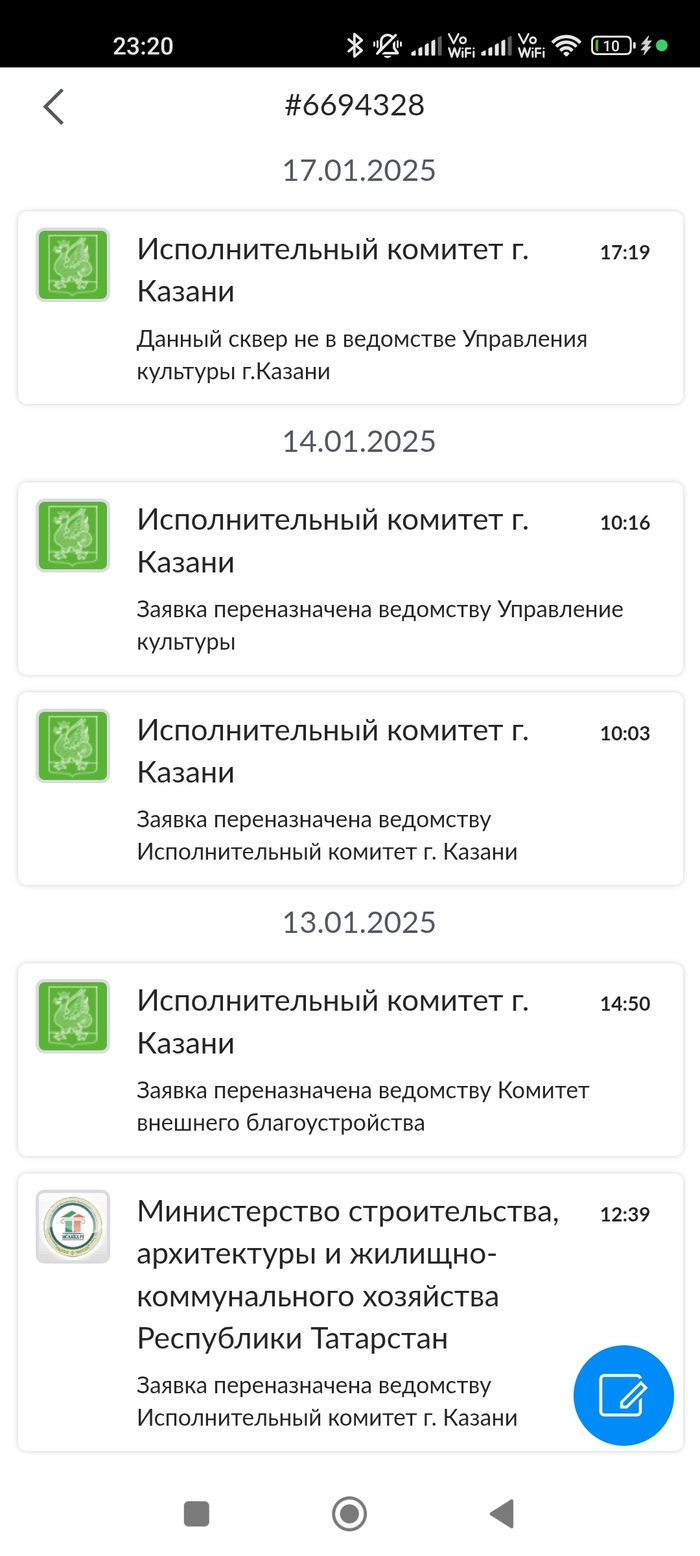700x1556 pixels.
Task: Go back using the top-left arrow
Action: coord(54,106)
